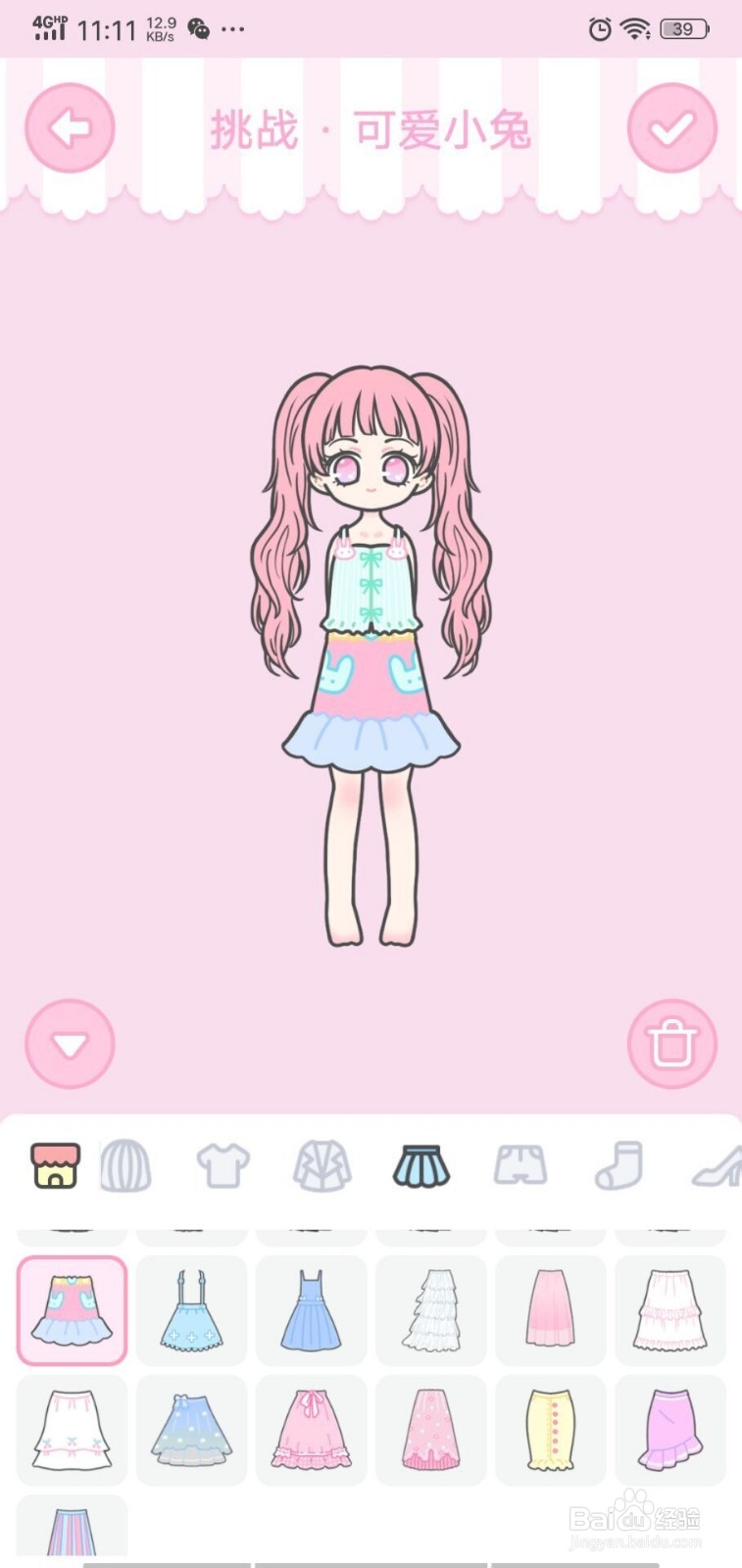Select the yellow buttoned pencil skirt
This screenshot has height=1568, width=742.
click(550, 1430)
